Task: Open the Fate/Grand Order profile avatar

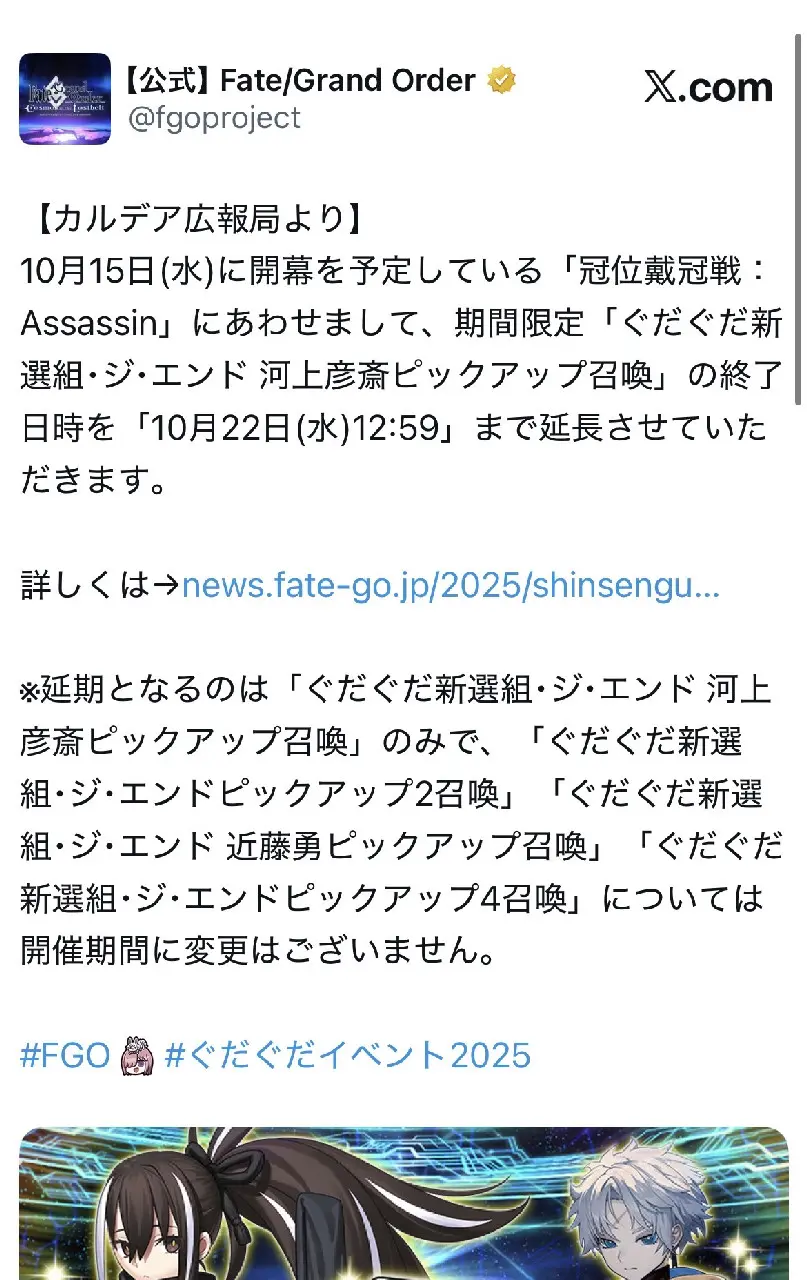Action: [x=65, y=98]
